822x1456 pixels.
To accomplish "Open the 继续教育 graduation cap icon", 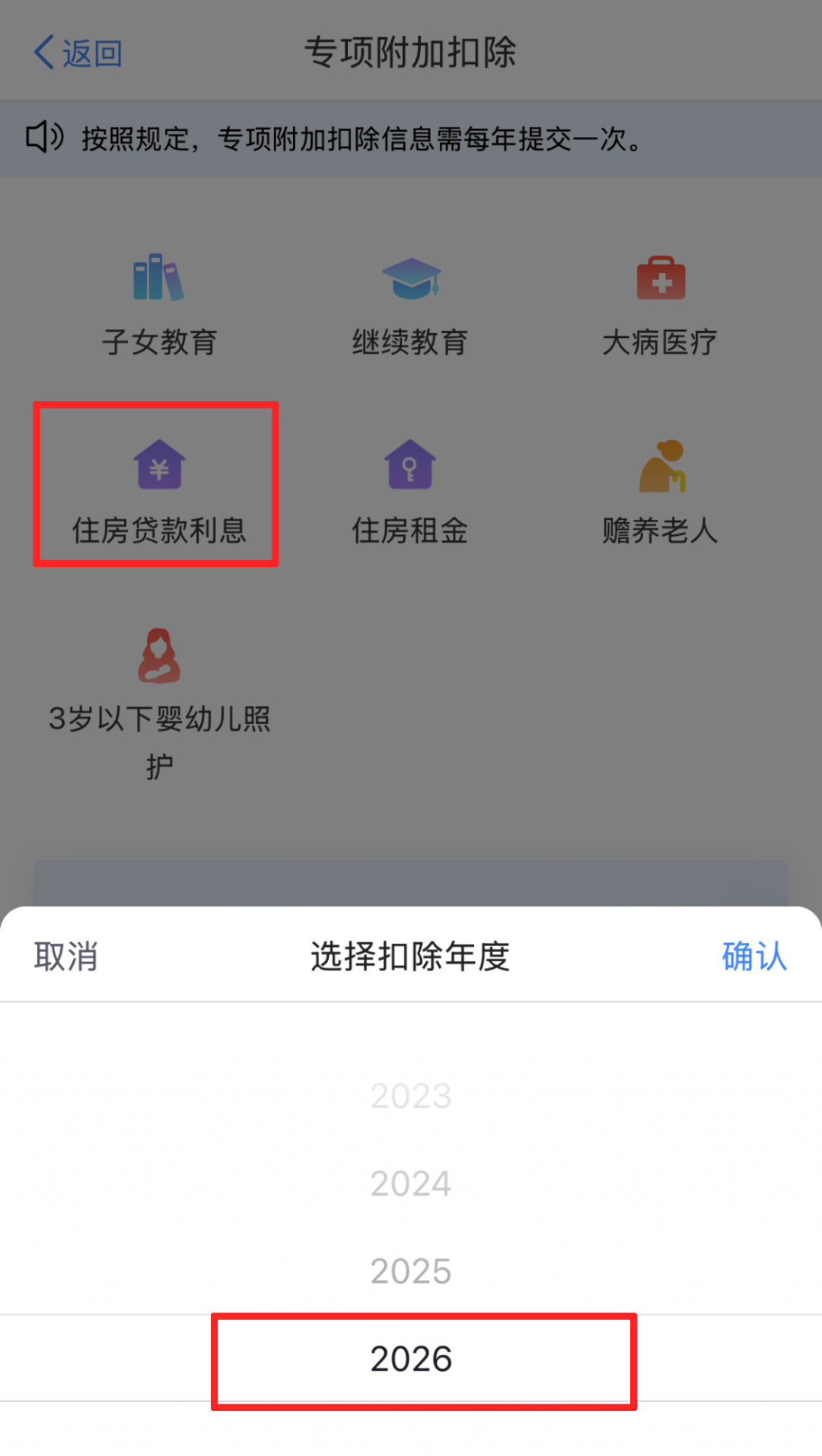I will coord(411,278).
